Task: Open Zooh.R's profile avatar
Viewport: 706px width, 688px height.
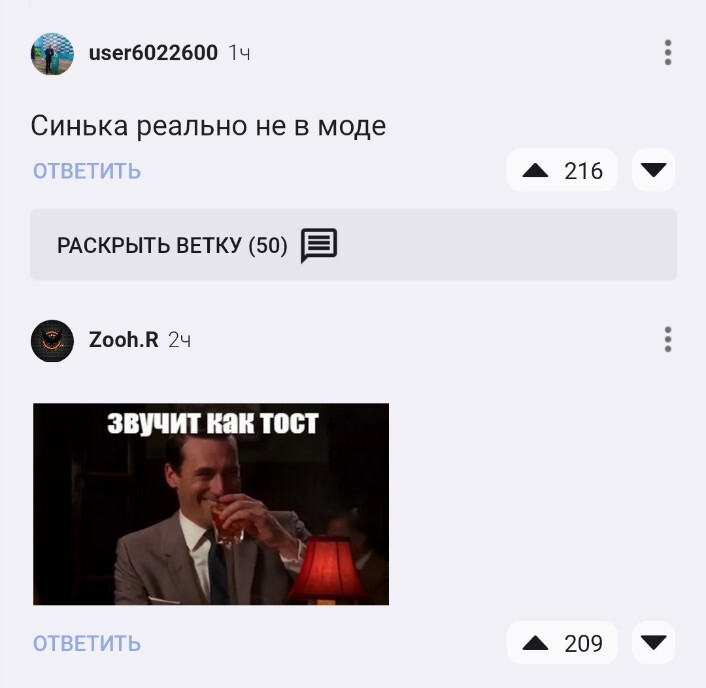Action: click(x=52, y=341)
